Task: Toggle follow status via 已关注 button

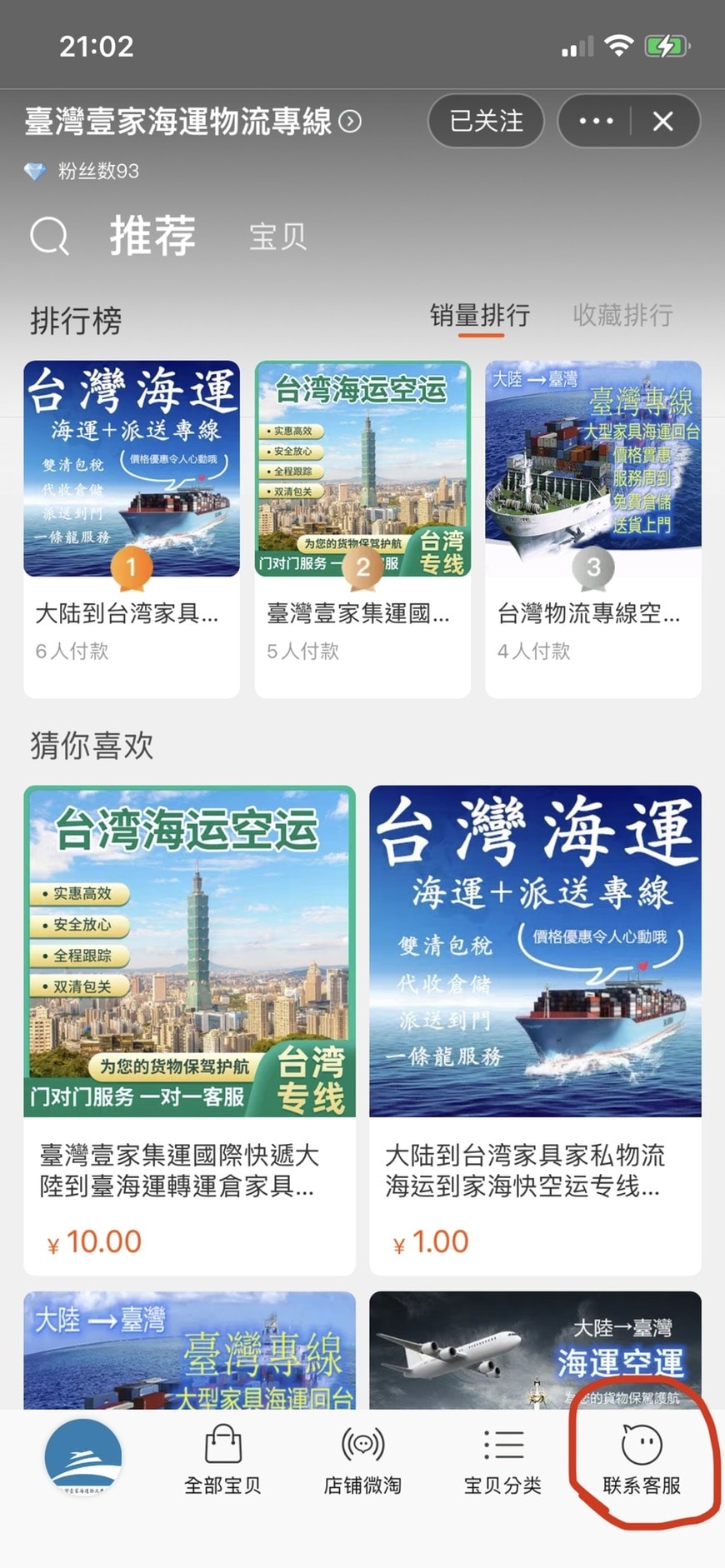Action: [485, 122]
